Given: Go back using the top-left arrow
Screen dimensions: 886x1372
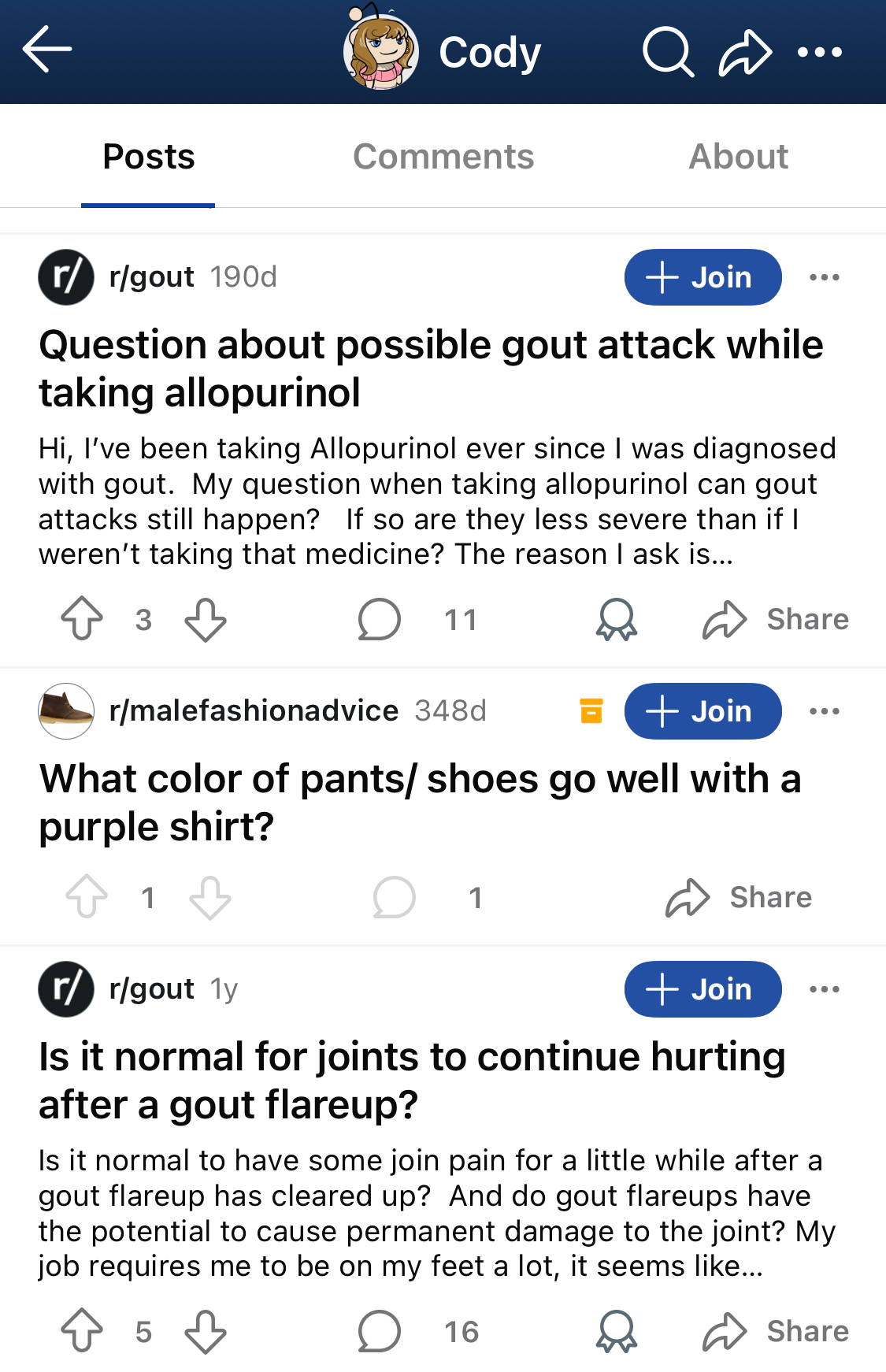Looking at the screenshot, I should (x=47, y=50).
